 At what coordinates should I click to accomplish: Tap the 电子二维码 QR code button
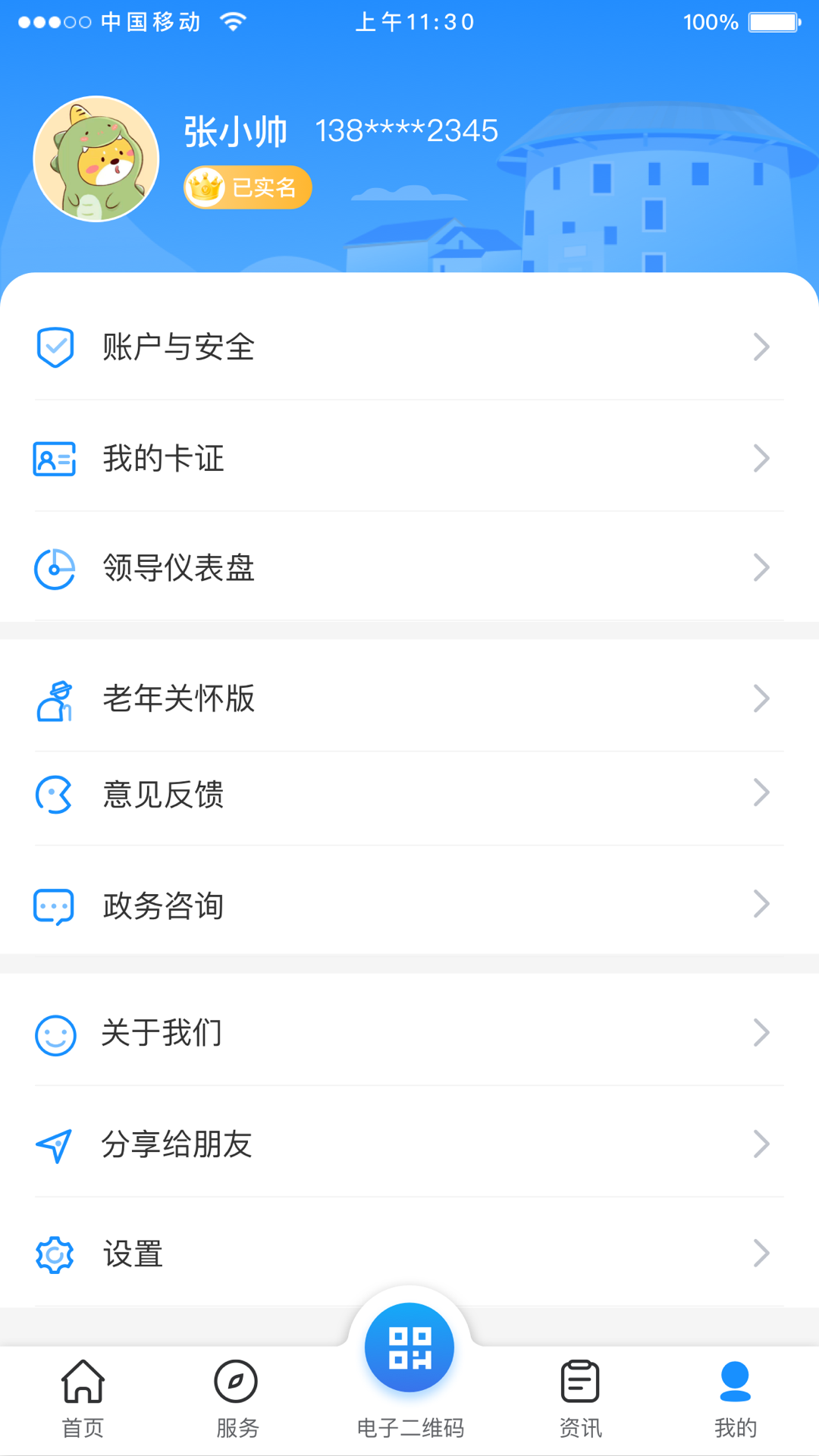click(x=409, y=1347)
